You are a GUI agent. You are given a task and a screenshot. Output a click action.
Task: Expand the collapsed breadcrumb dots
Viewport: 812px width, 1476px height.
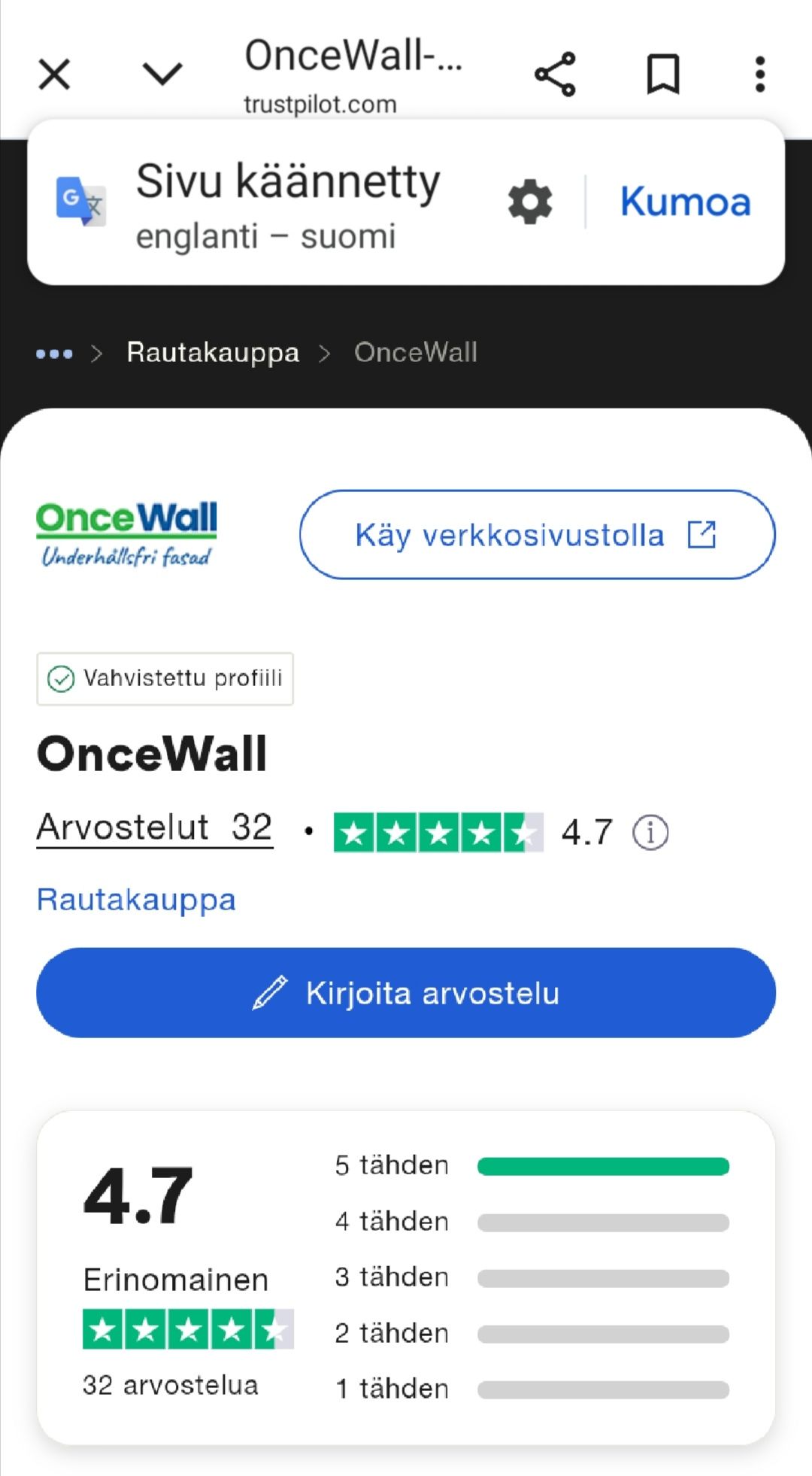[x=54, y=353]
